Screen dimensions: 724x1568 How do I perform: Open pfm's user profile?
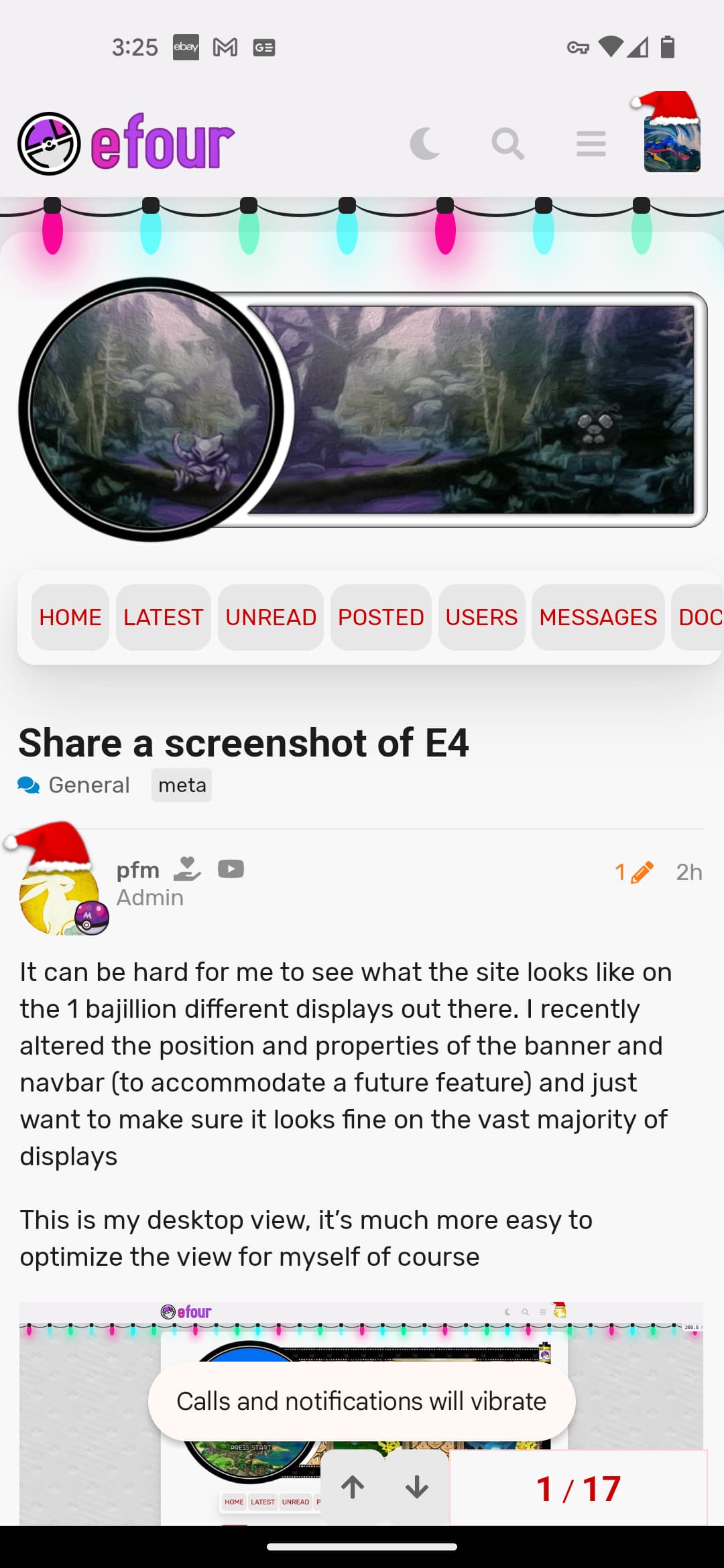[138, 870]
